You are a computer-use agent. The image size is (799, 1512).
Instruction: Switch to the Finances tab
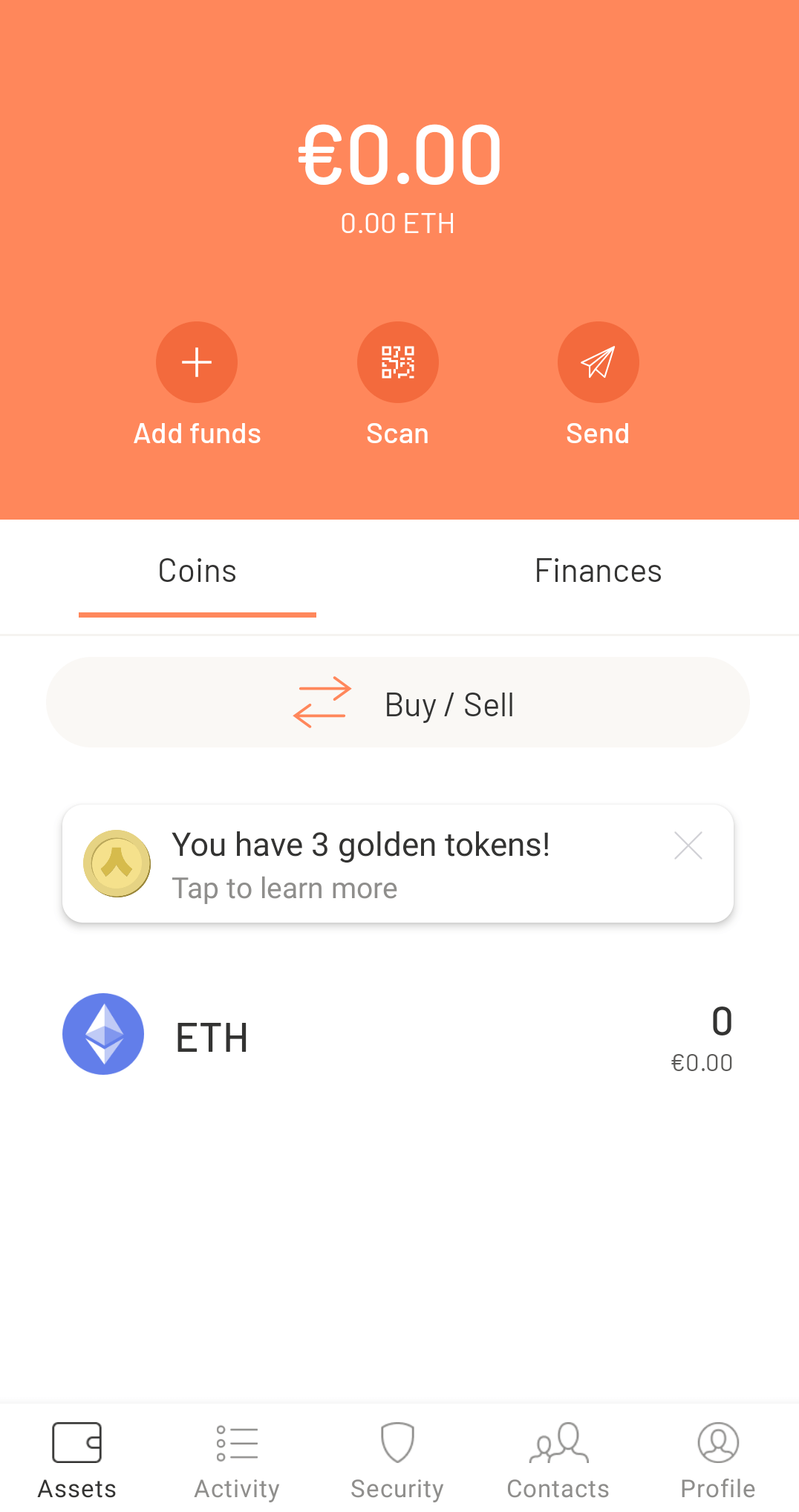coord(598,572)
